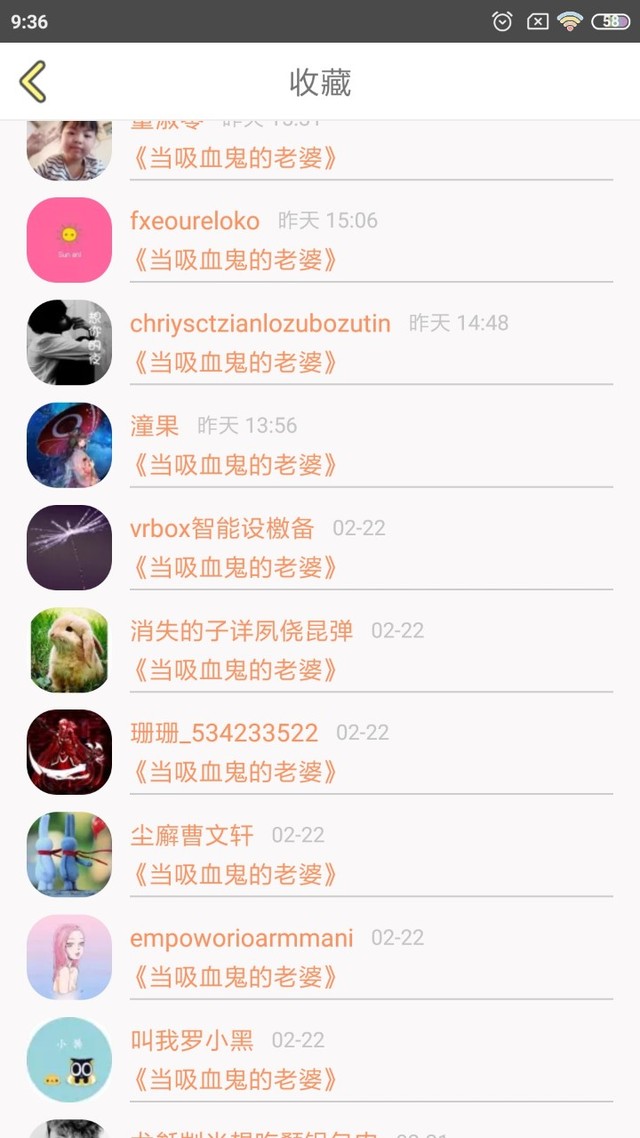Open the favorite entry from fxeoureloko

click(320, 240)
